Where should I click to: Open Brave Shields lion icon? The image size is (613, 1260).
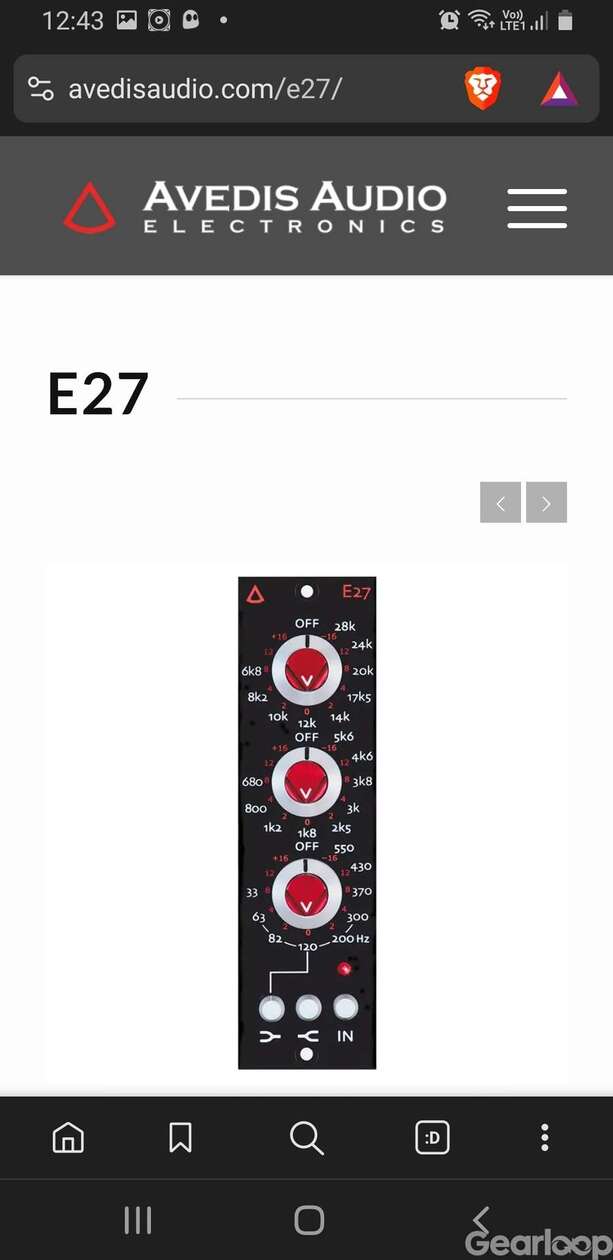coord(483,89)
